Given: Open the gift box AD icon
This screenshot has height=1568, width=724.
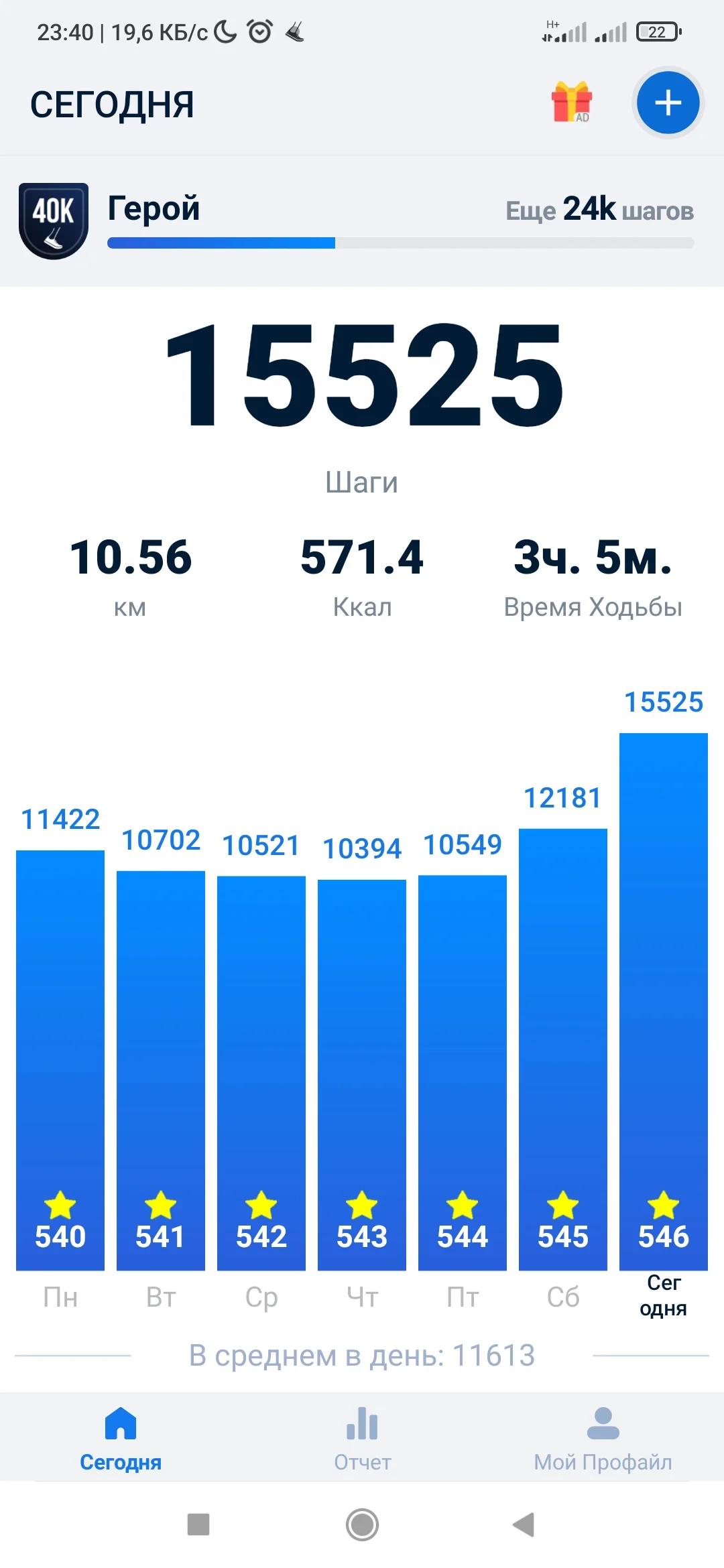Looking at the screenshot, I should 572,102.
